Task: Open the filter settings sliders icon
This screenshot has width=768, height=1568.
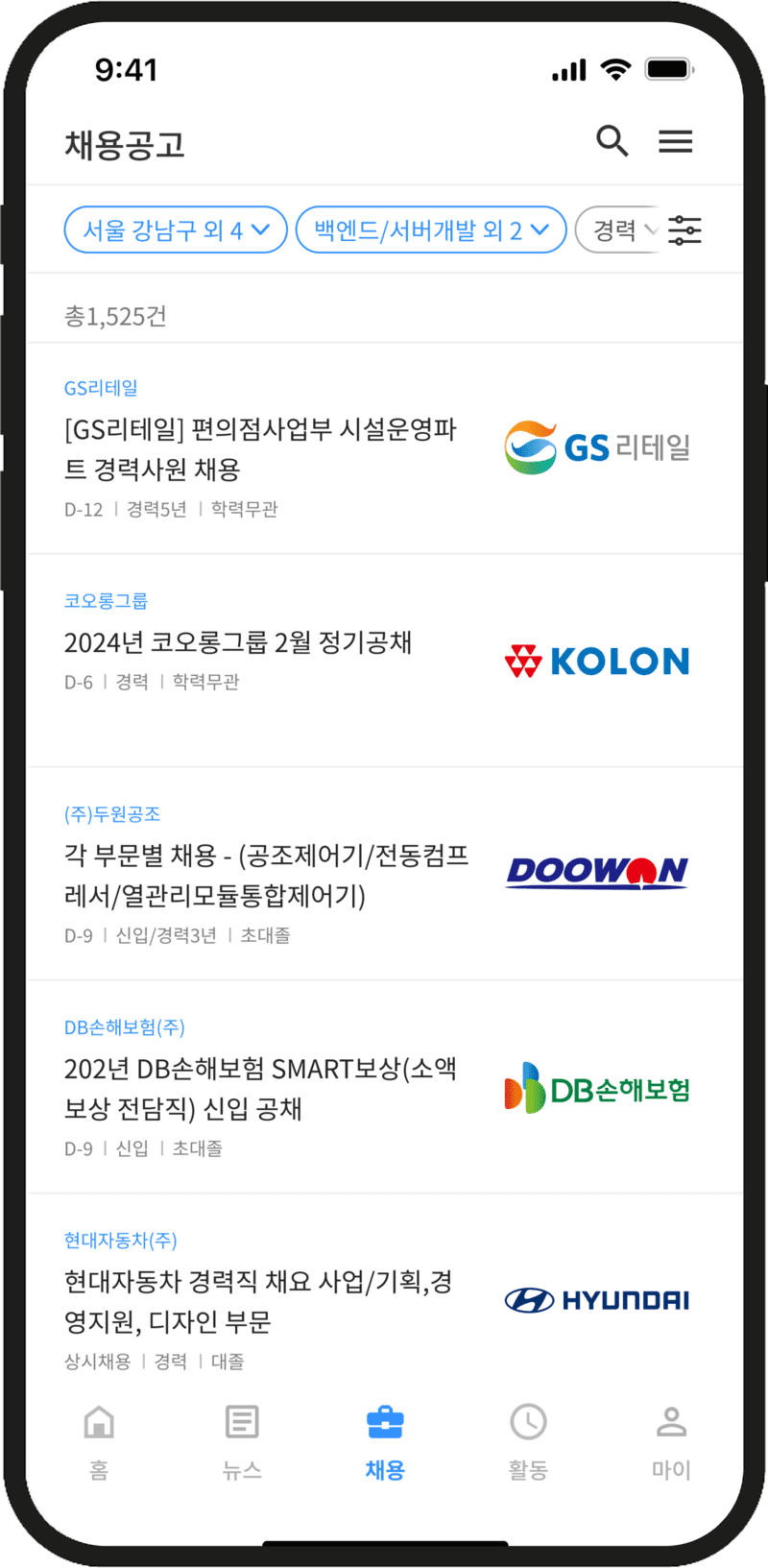Action: coord(684,230)
